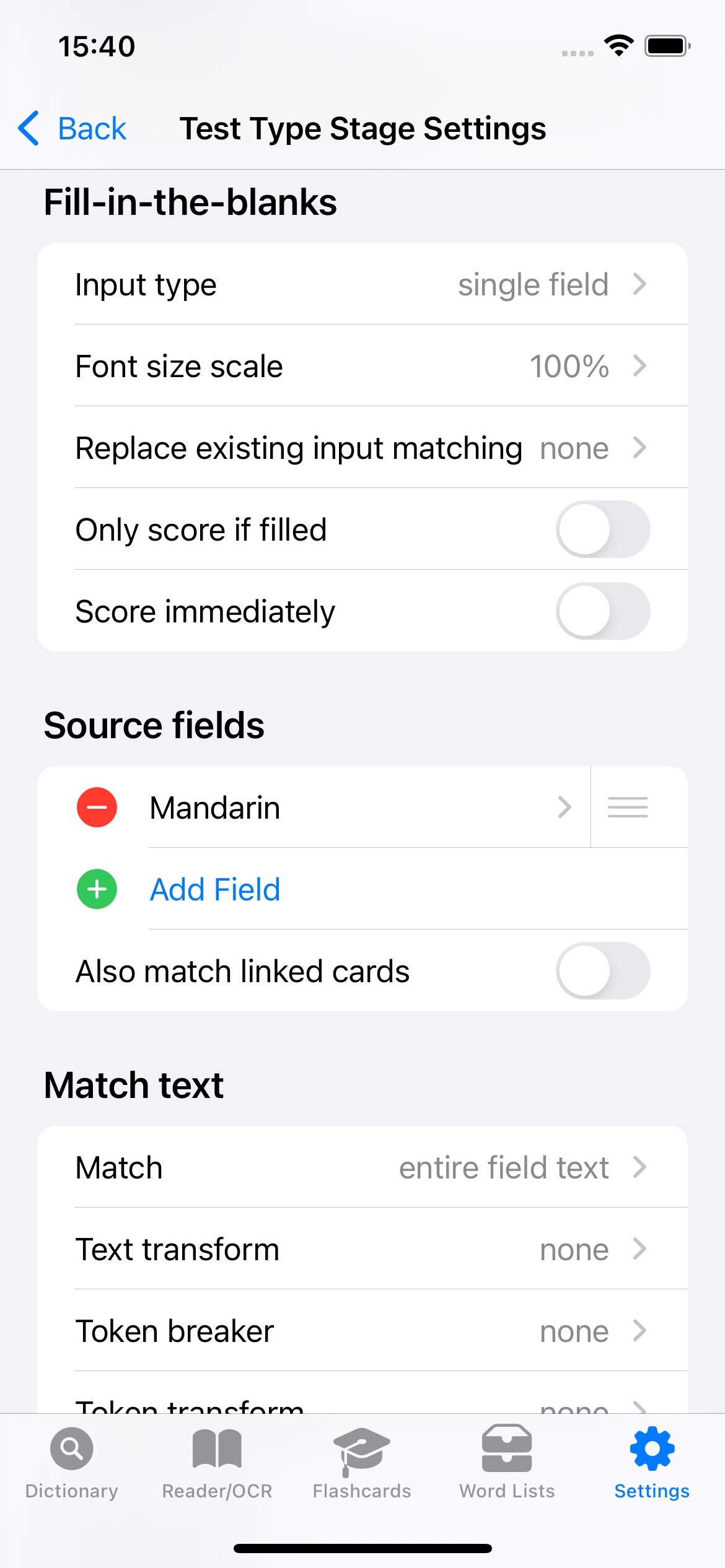Open the Token breaker option
Image resolution: width=725 pixels, height=1568 pixels.
coord(362,1331)
